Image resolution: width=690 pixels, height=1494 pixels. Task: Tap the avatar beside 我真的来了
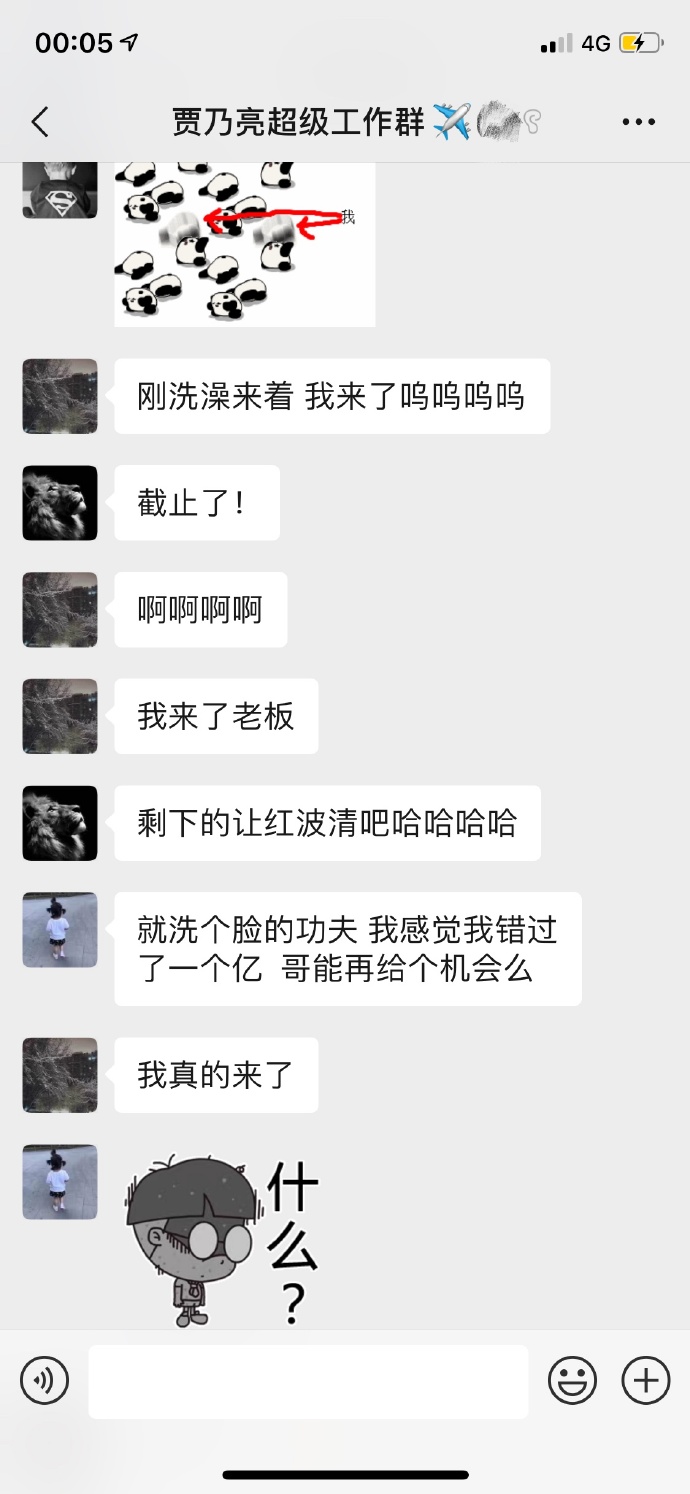[60, 1075]
